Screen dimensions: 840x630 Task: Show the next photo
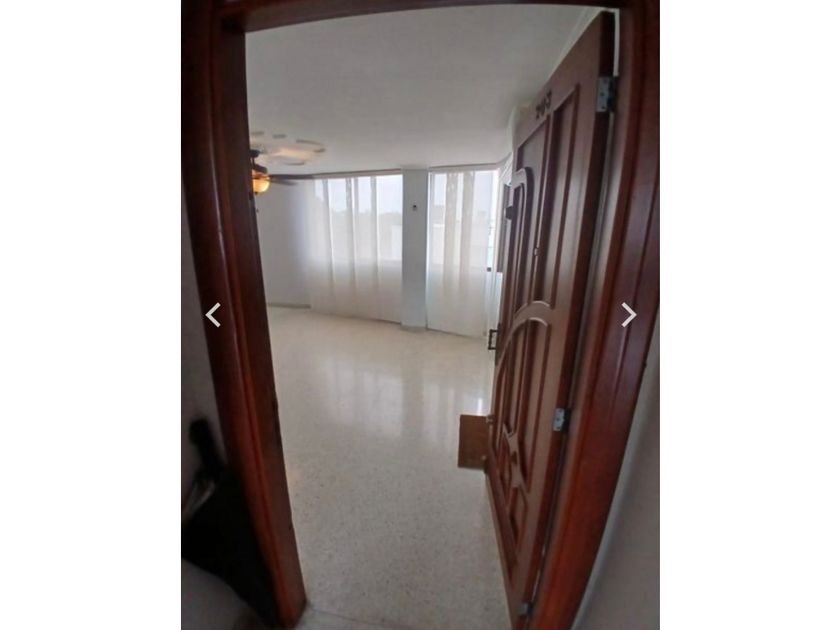(628, 315)
